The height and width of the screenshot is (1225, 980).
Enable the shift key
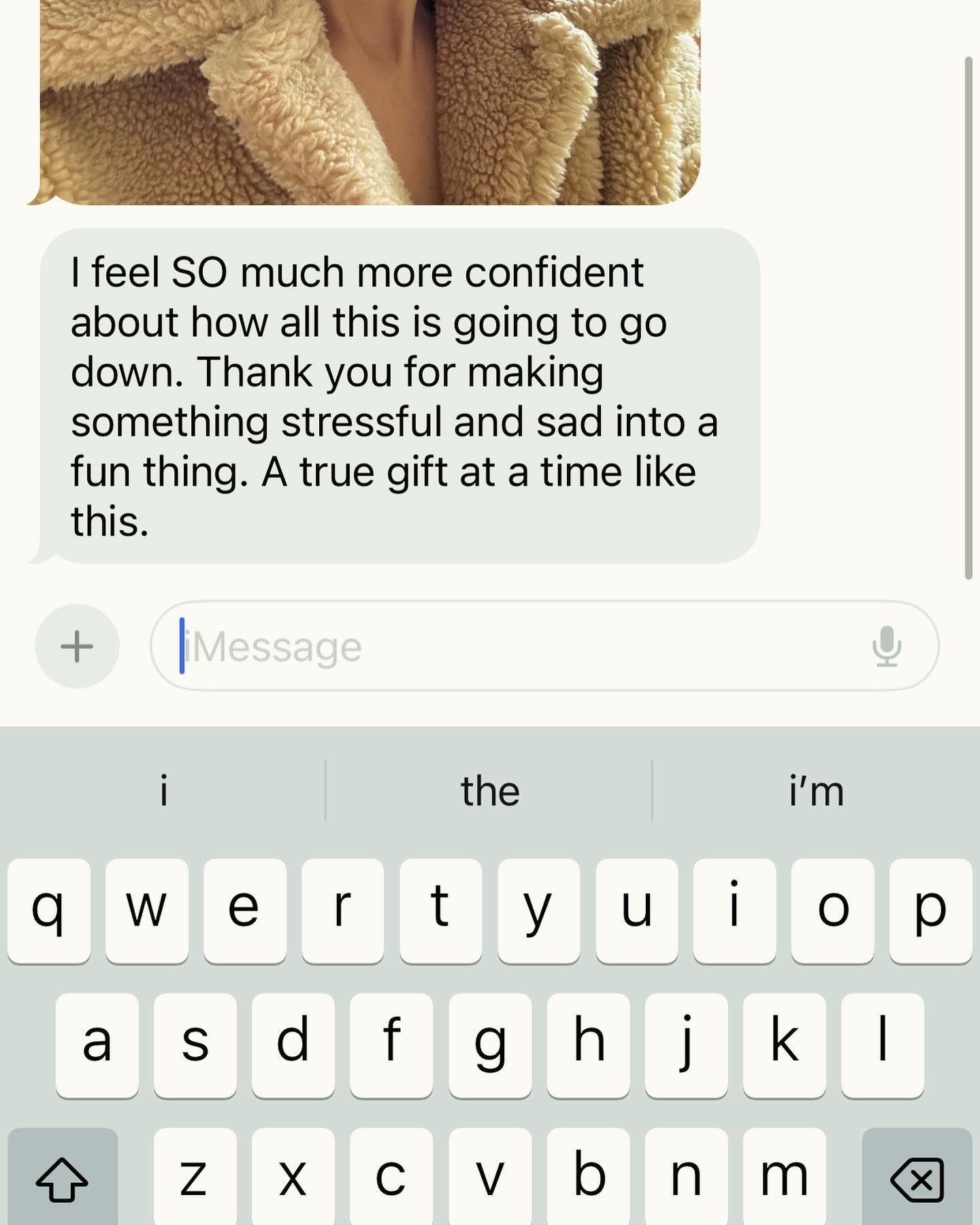tap(63, 1179)
